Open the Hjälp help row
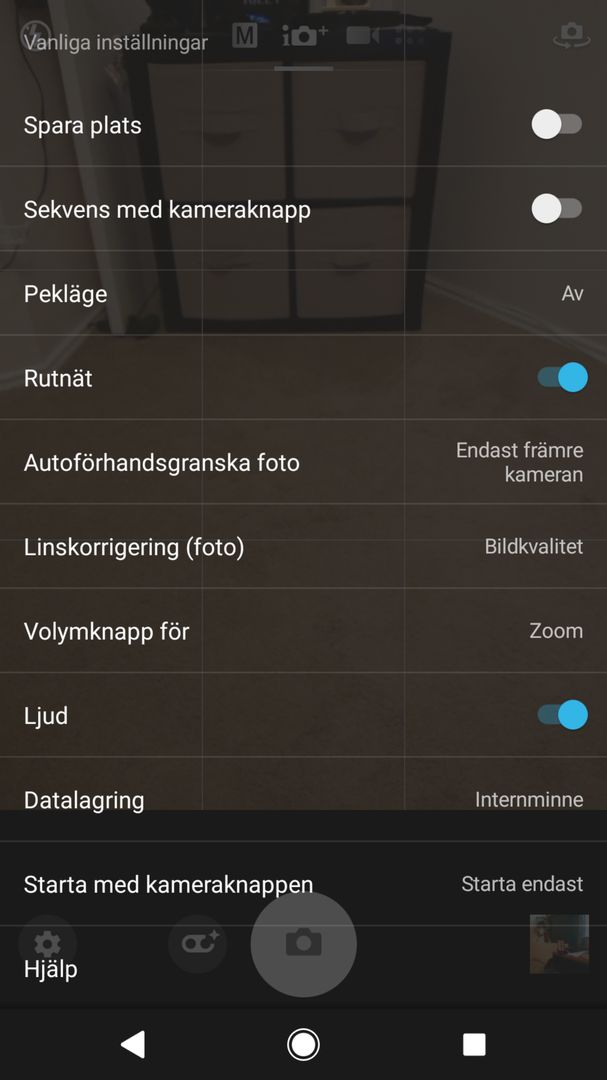 [303, 968]
